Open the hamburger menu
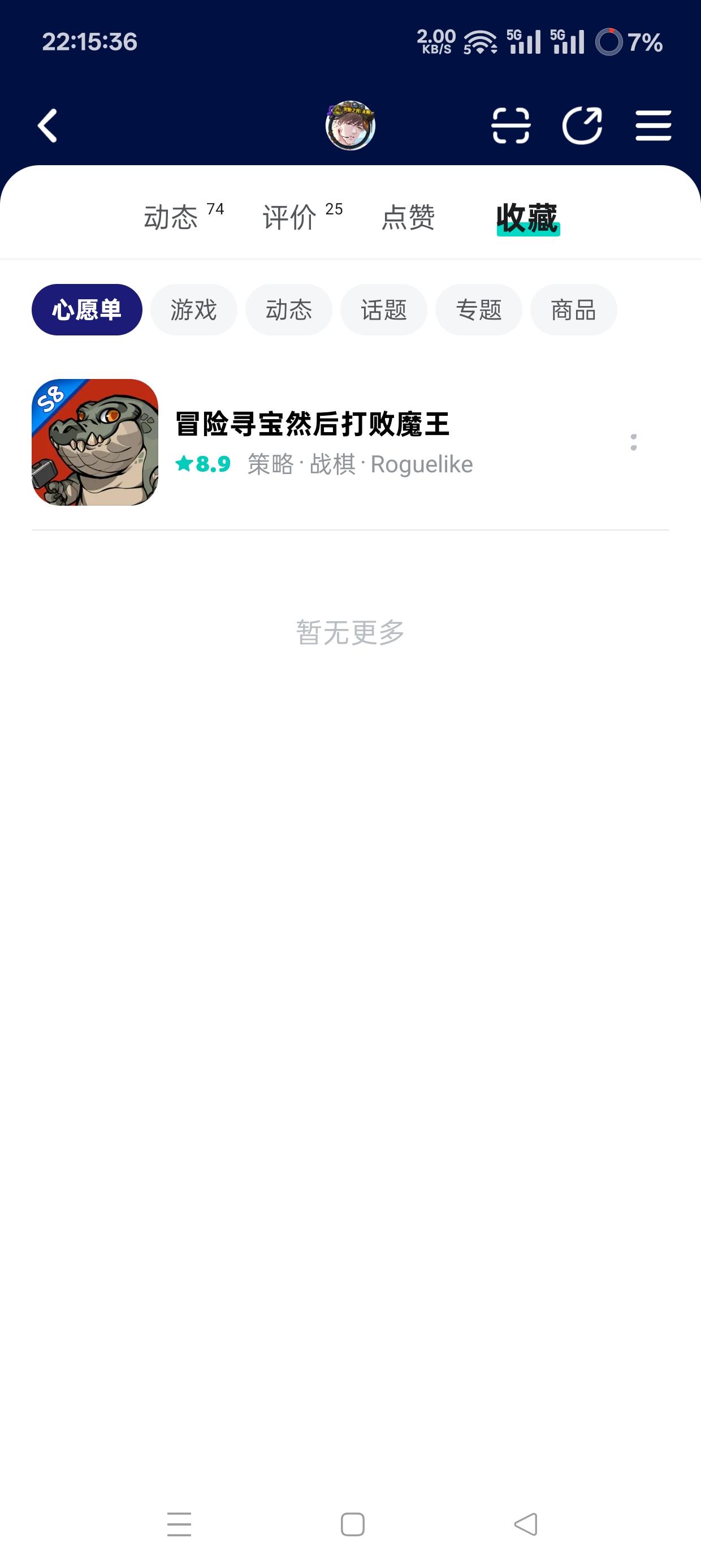701x1568 pixels. pos(654,125)
